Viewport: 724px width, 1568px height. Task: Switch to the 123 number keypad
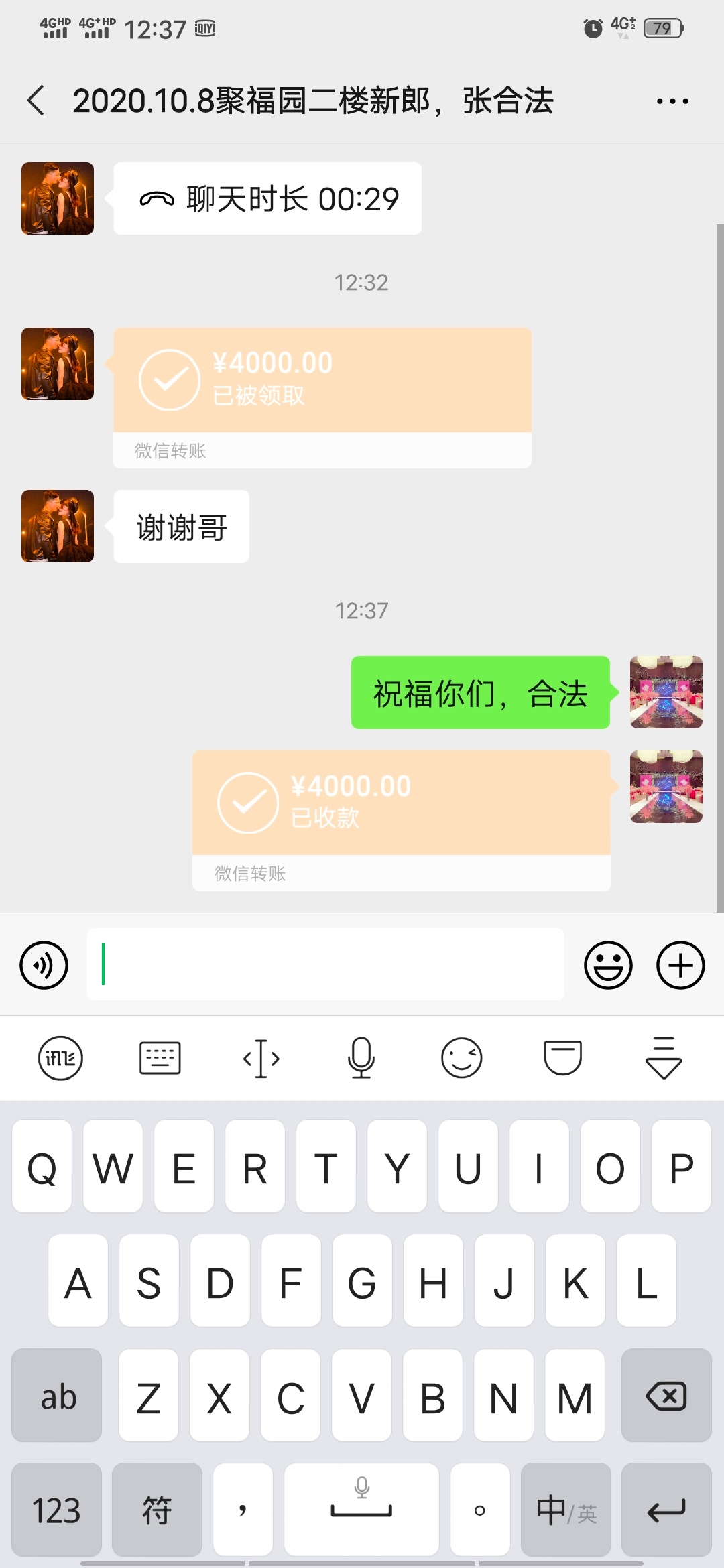point(57,1510)
